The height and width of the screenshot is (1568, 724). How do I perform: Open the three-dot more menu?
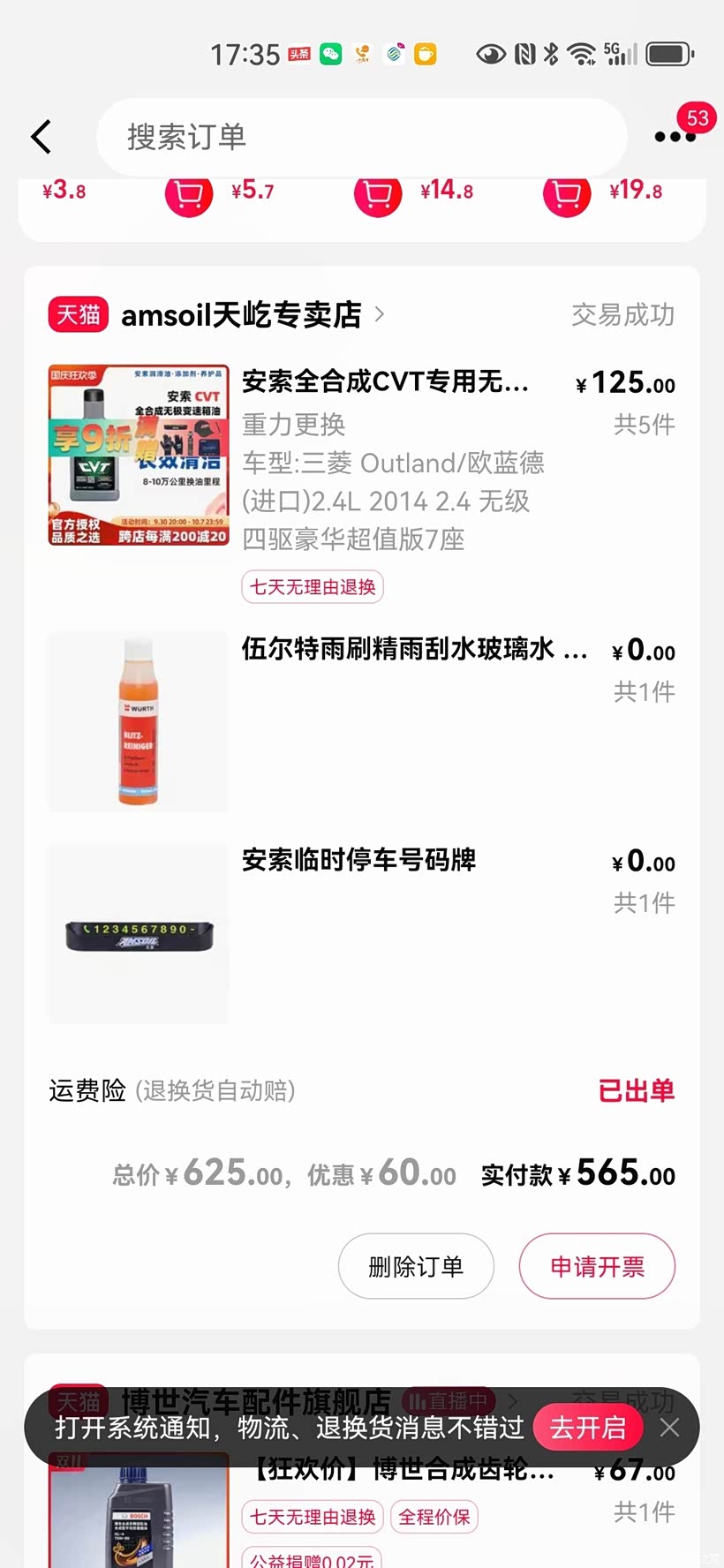click(x=675, y=137)
